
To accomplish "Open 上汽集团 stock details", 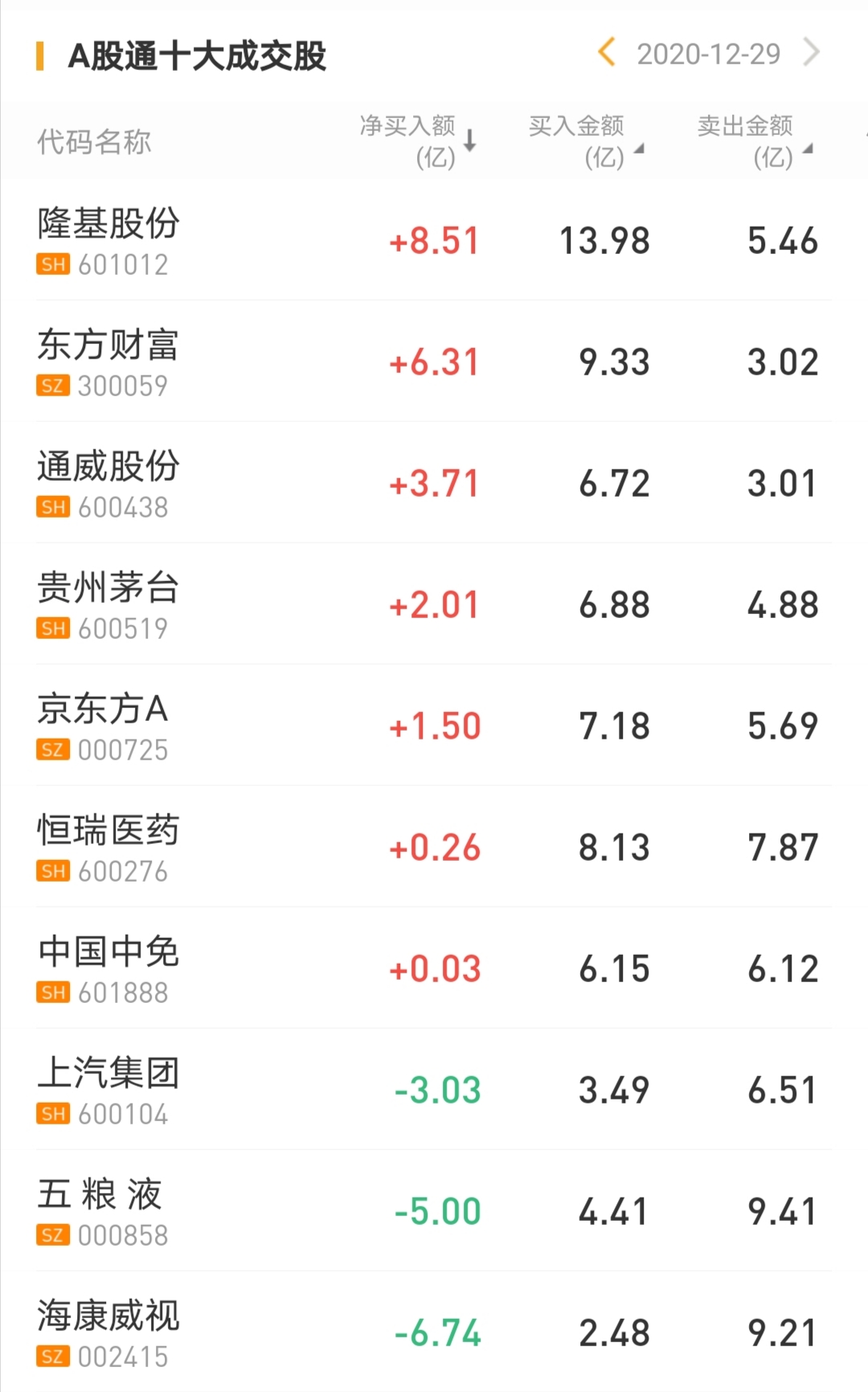I will pyautogui.click(x=108, y=1090).
